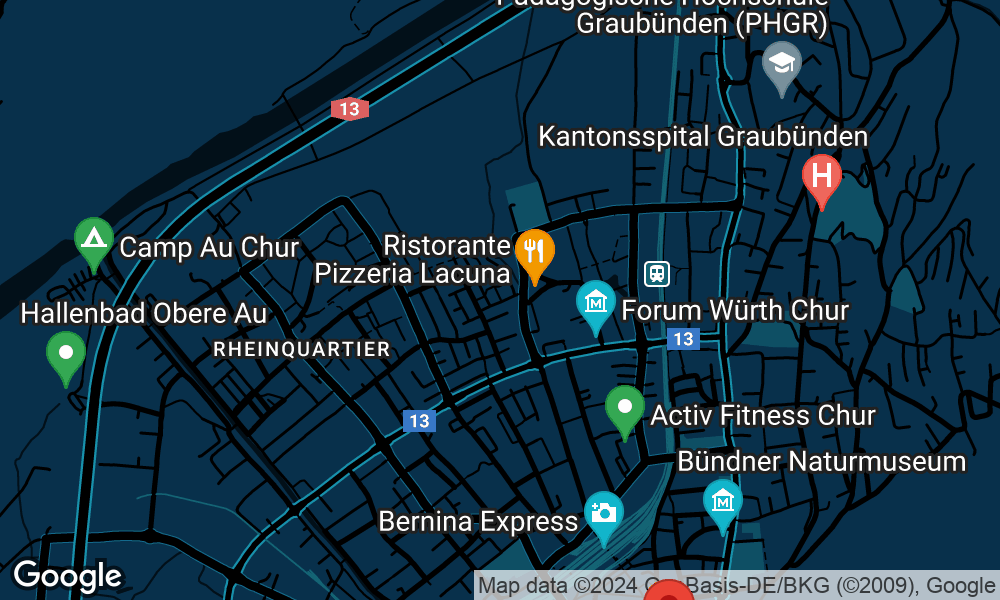Tap the Camp Au Chur campsite pin

pos(94,239)
